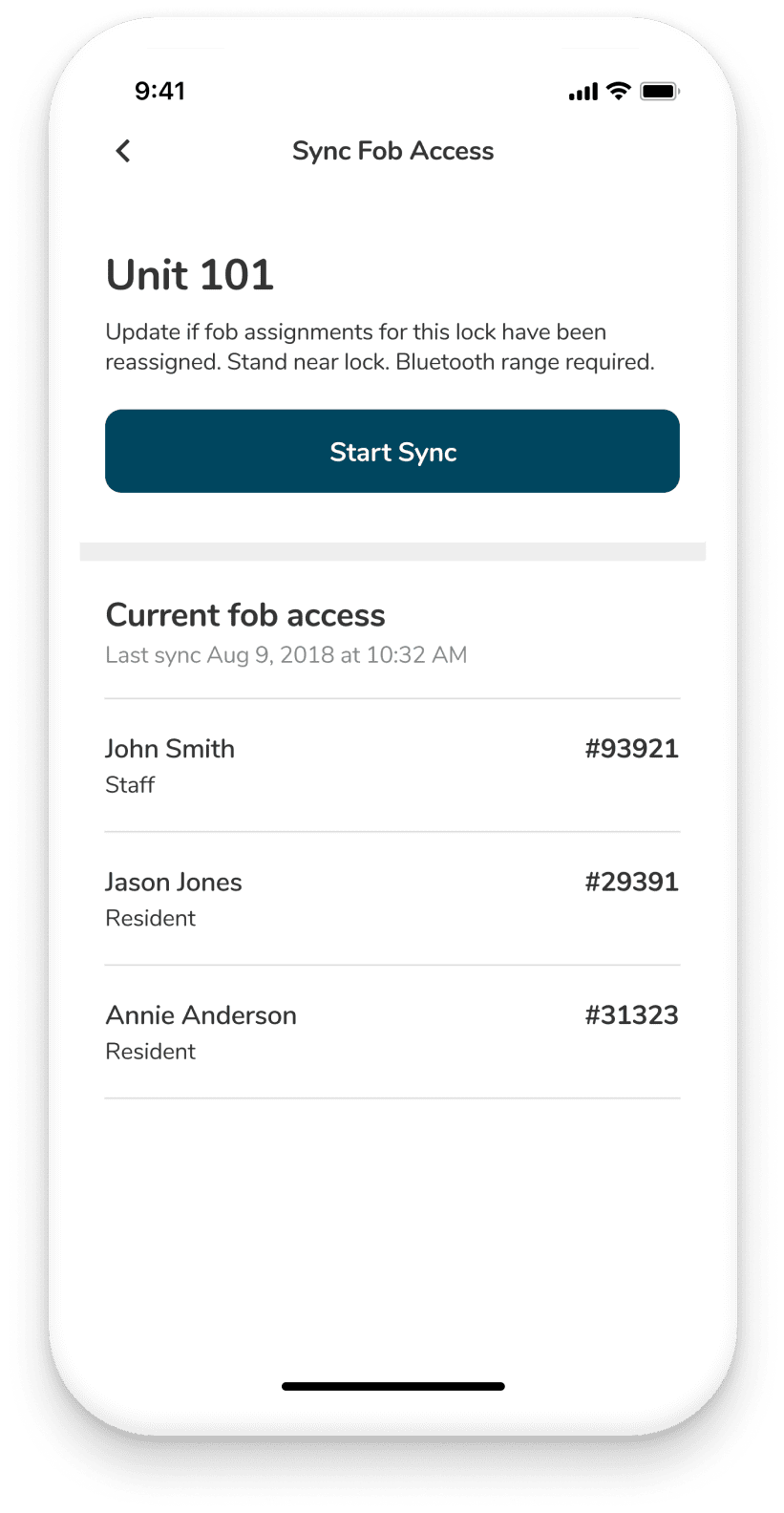The height and width of the screenshot is (1513, 784).
Task: Tap the battery indicator icon
Action: pos(660,92)
